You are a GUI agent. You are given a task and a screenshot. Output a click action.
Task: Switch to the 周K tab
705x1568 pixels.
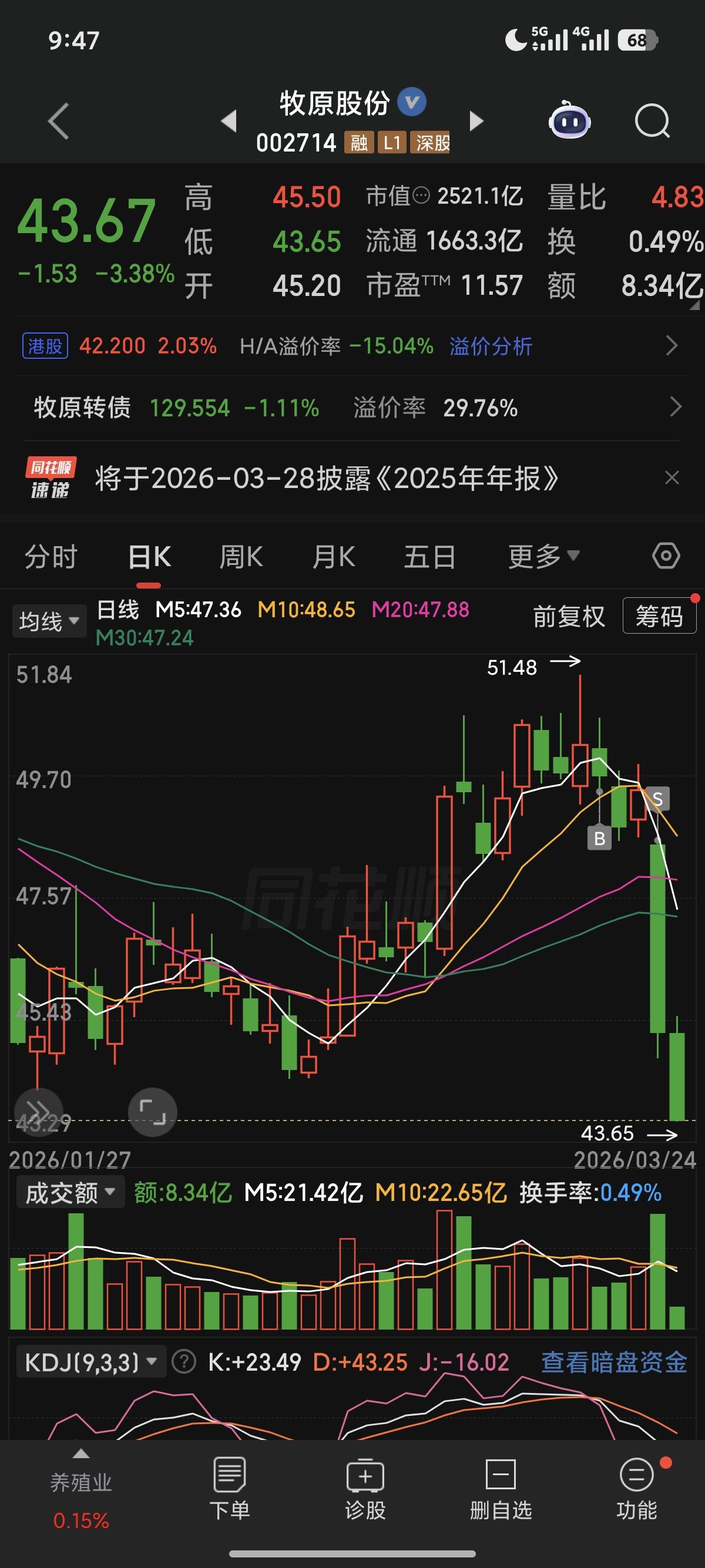tap(241, 557)
